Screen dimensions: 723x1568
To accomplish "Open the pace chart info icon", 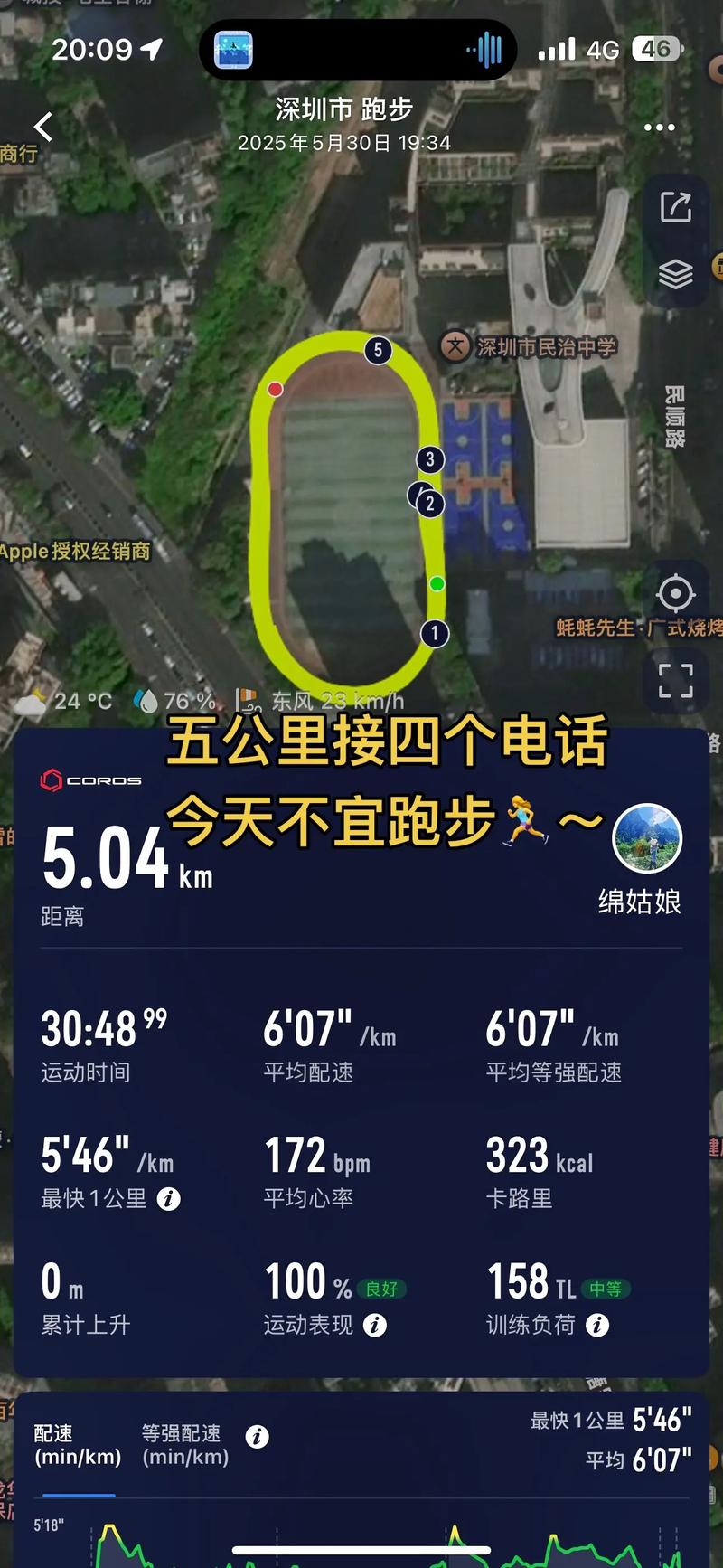I will point(258,1436).
